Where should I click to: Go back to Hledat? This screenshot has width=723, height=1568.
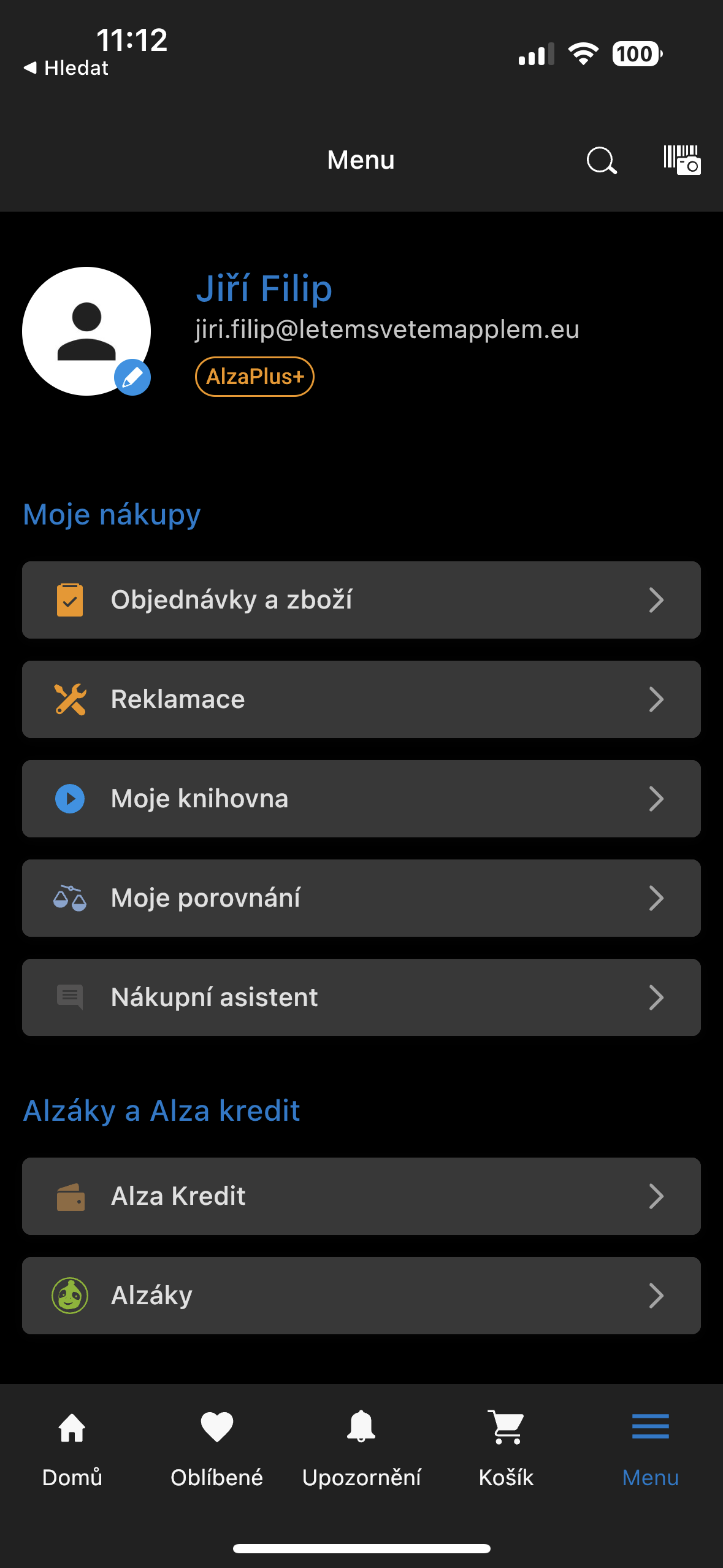pyautogui.click(x=66, y=68)
